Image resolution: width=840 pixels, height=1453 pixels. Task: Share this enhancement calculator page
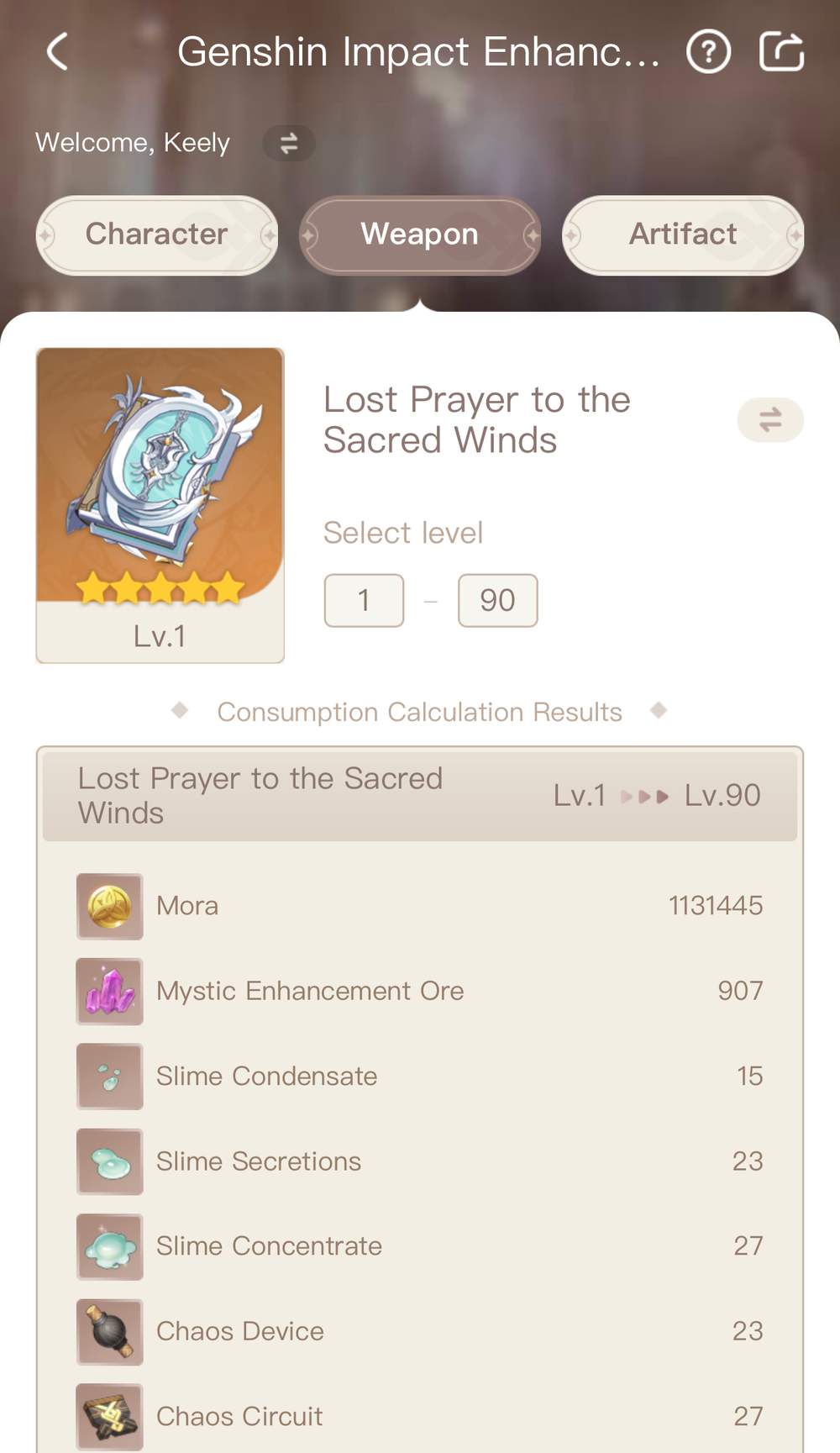point(781,52)
